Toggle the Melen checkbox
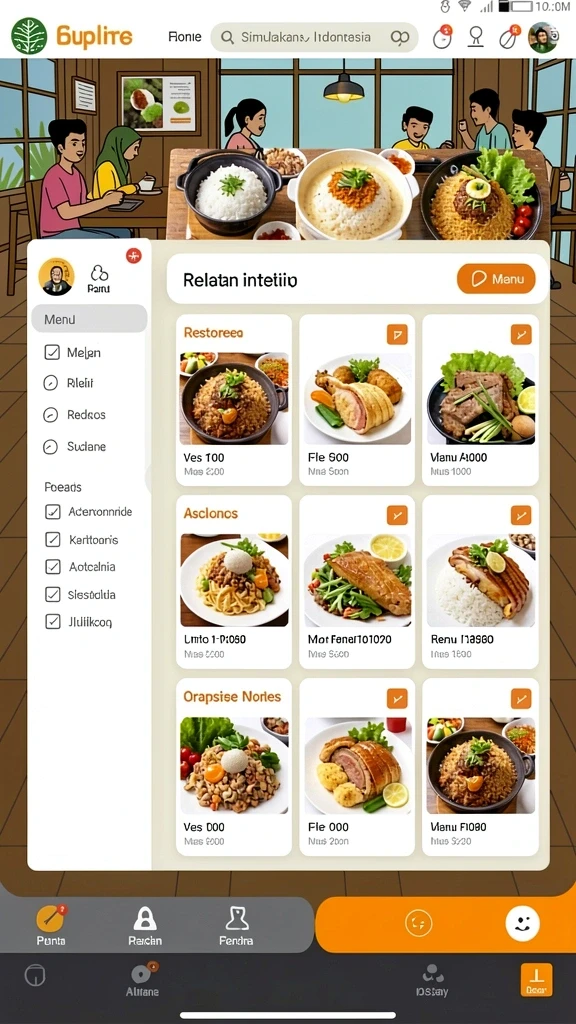 tap(52, 353)
